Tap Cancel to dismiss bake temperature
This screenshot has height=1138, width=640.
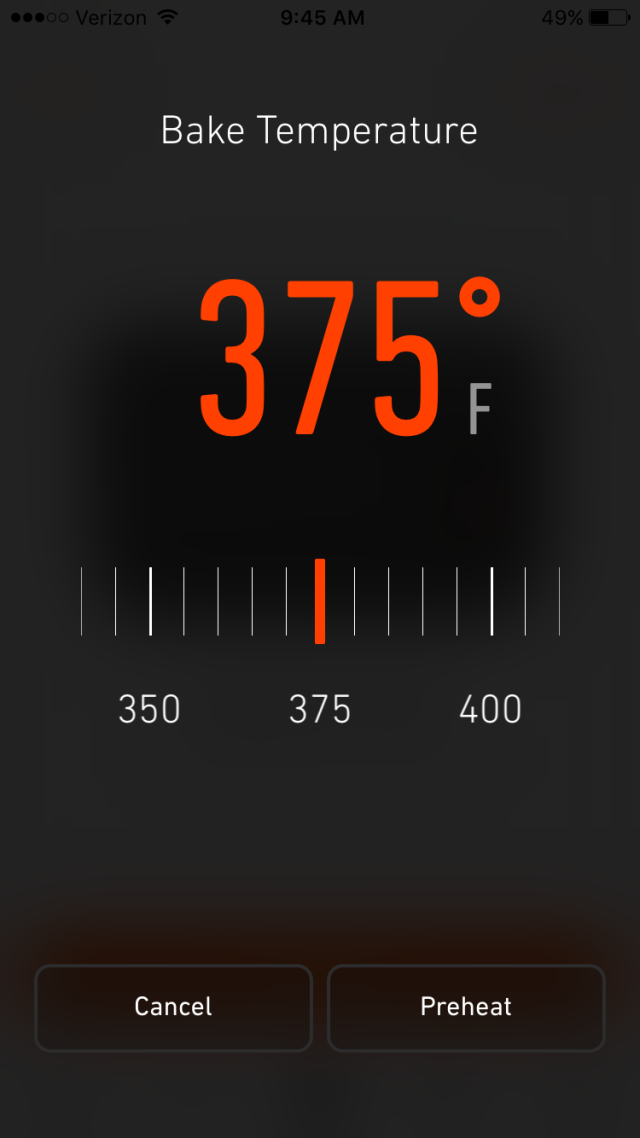pyautogui.click(x=174, y=1007)
